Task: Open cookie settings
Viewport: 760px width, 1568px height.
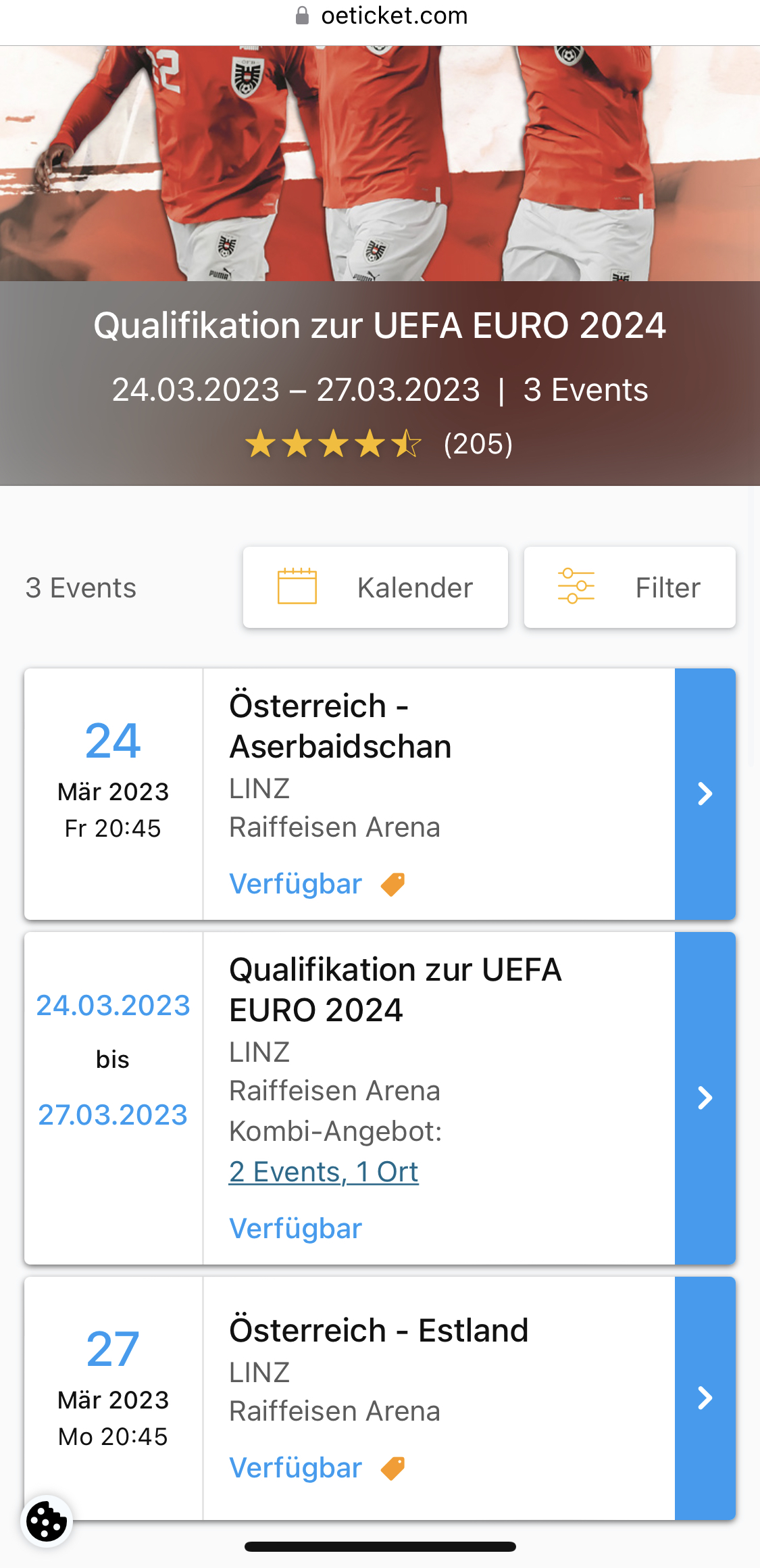Action: (x=47, y=1521)
